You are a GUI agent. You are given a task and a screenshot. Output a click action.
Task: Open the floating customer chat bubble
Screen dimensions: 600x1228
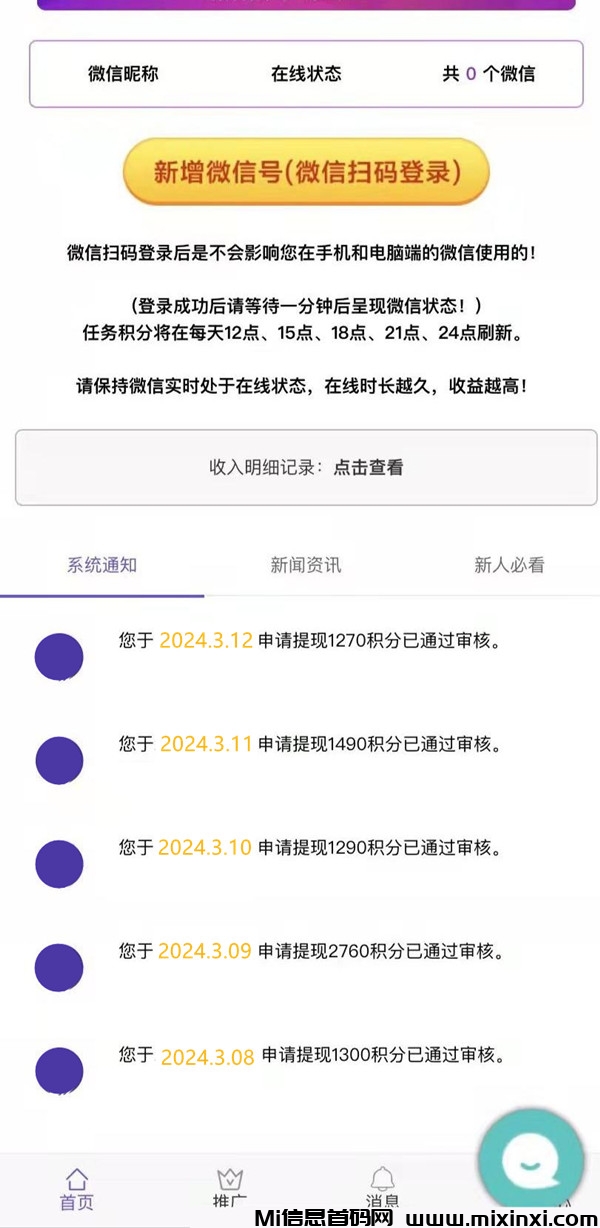[529, 1161]
